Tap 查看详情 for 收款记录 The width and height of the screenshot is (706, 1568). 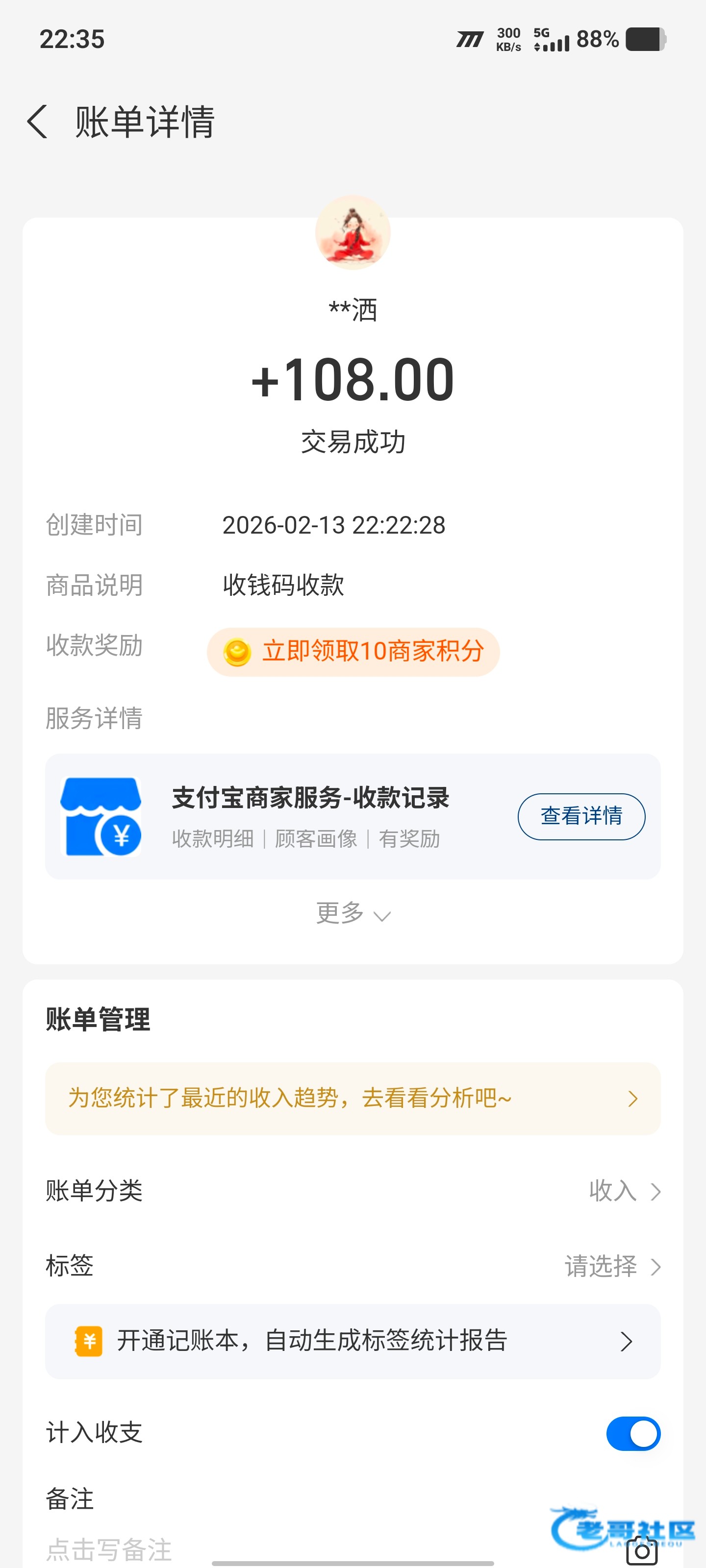tap(580, 816)
